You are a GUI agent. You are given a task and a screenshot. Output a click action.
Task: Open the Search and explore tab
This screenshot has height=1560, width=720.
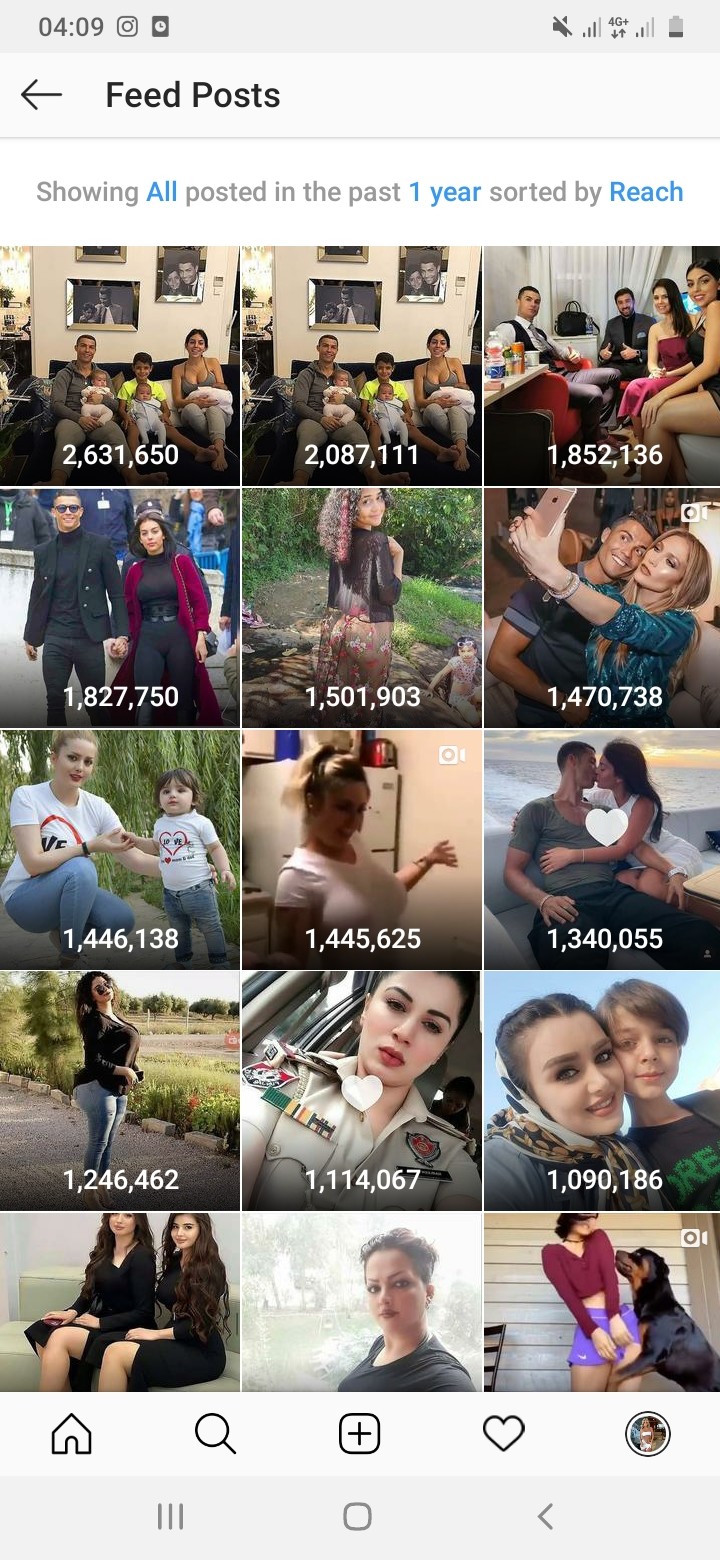pos(215,1435)
